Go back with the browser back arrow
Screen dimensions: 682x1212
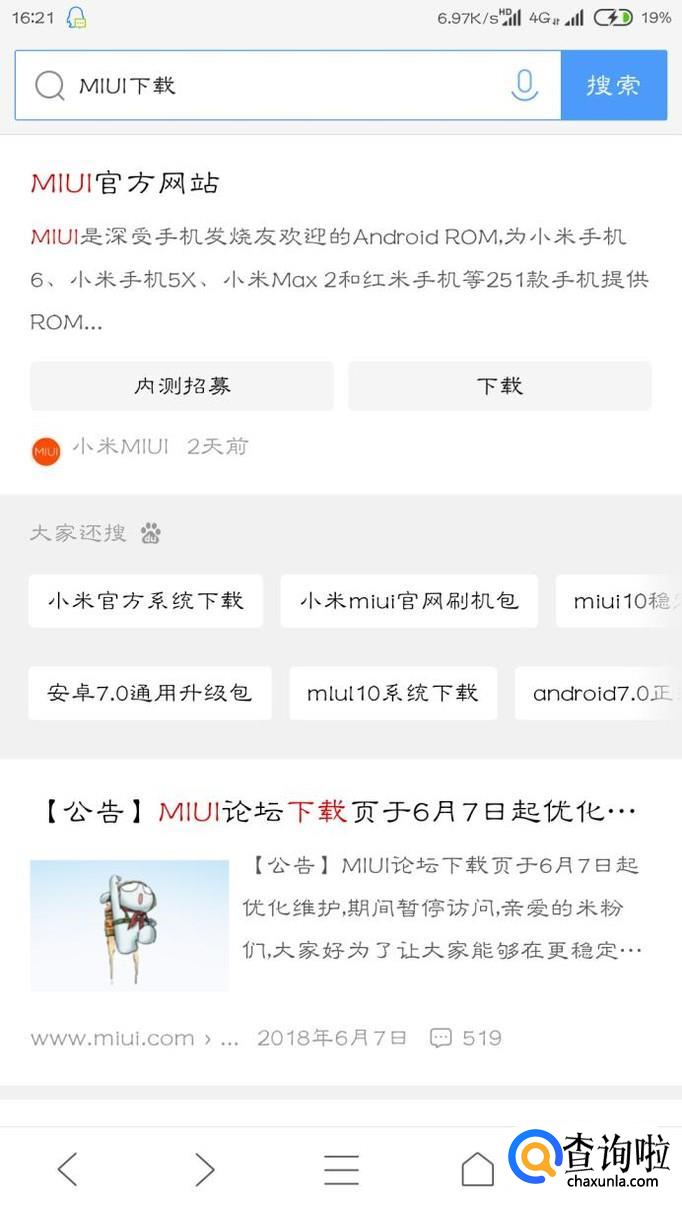coord(67,1168)
